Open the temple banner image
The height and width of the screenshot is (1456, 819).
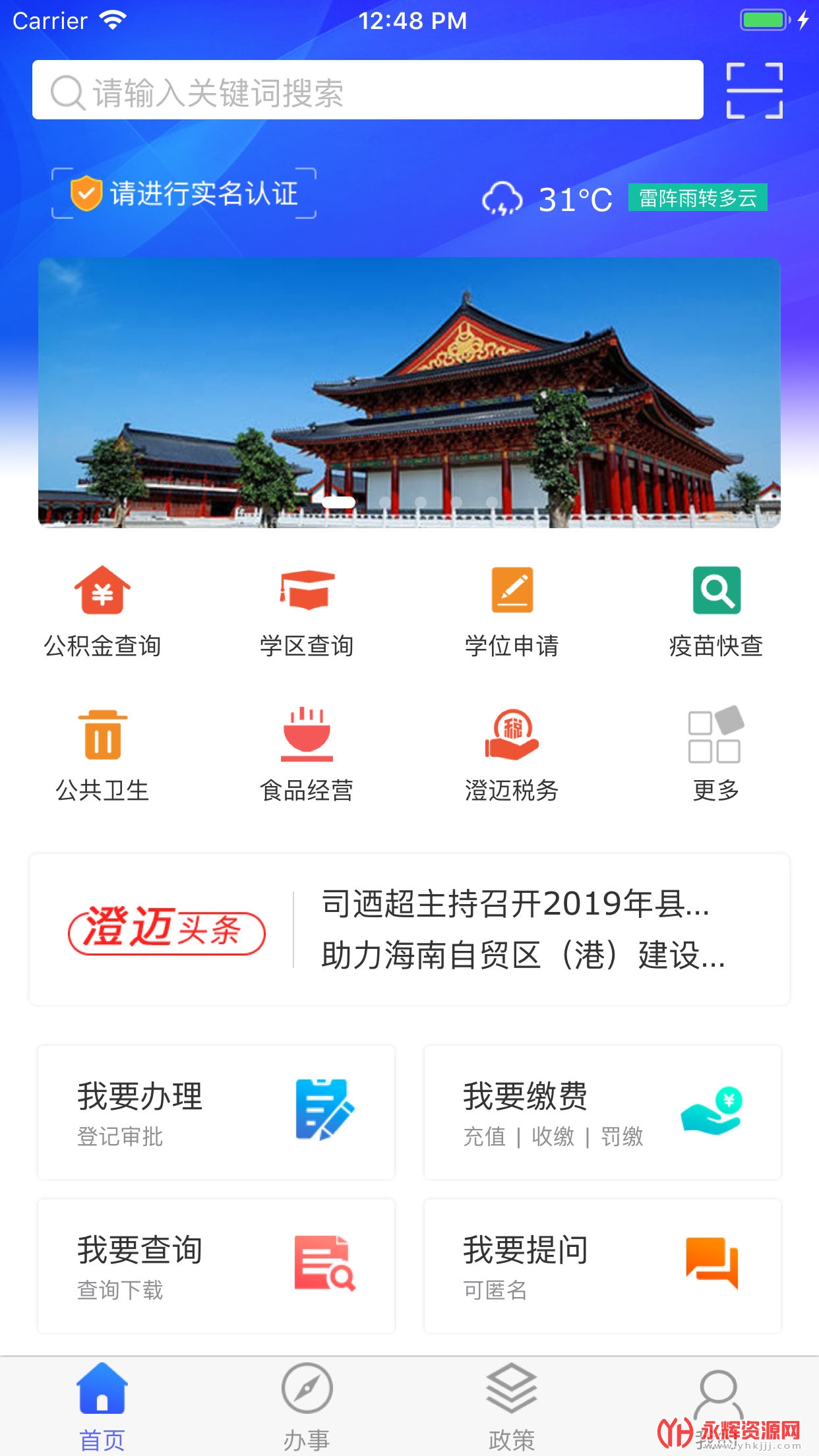pos(409,392)
